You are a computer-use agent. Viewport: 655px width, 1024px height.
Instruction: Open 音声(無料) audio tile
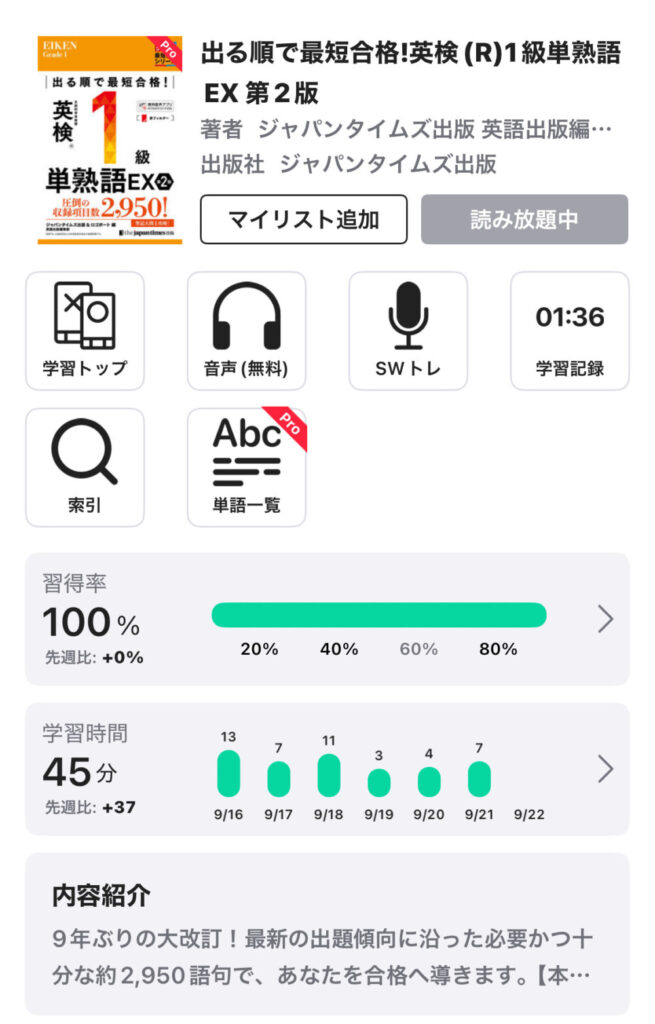click(x=246, y=331)
